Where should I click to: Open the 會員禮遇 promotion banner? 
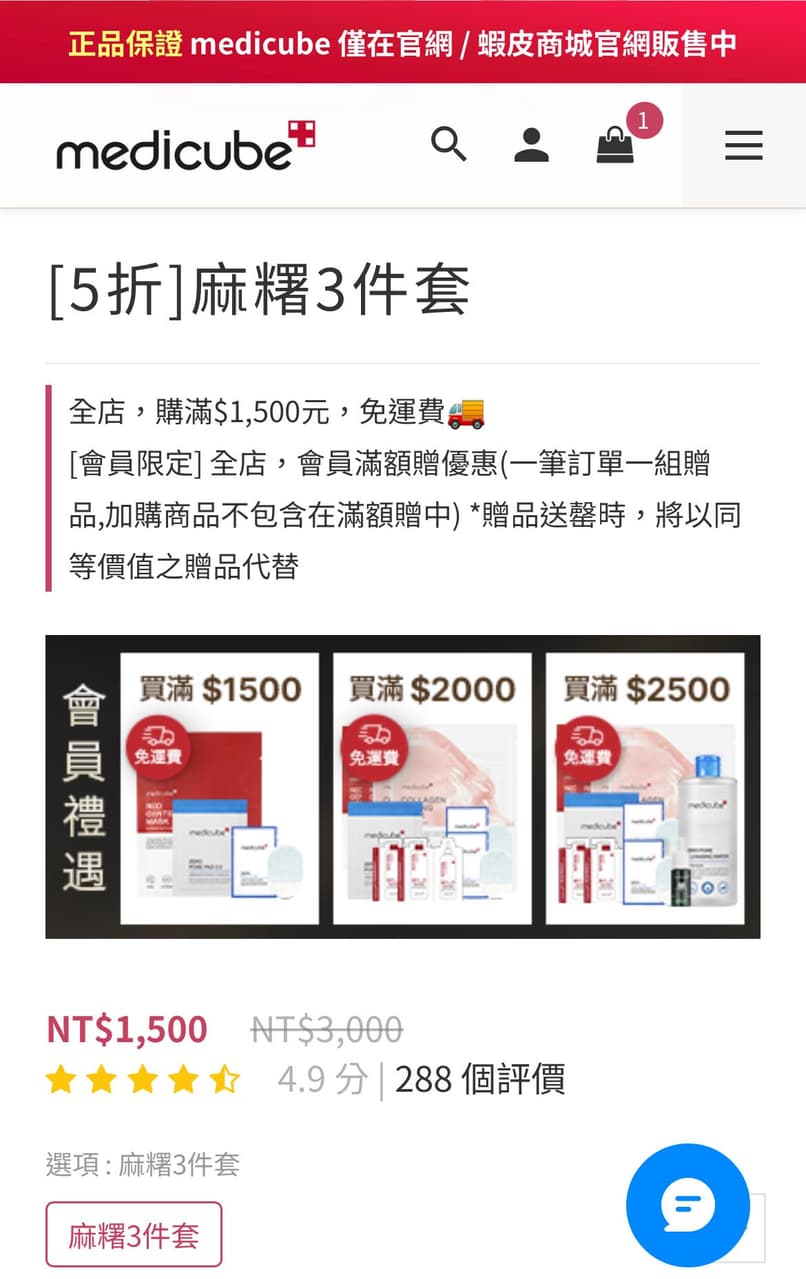pos(402,787)
